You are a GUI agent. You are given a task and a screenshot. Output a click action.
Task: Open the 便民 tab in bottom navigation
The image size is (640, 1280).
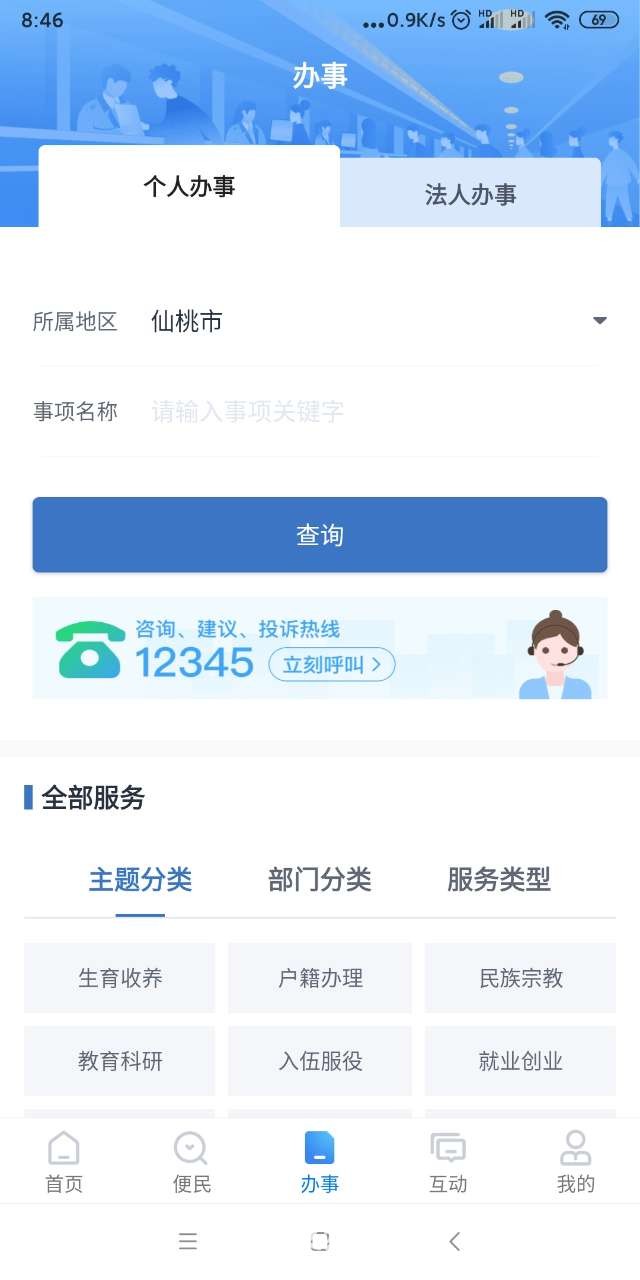point(192,1162)
